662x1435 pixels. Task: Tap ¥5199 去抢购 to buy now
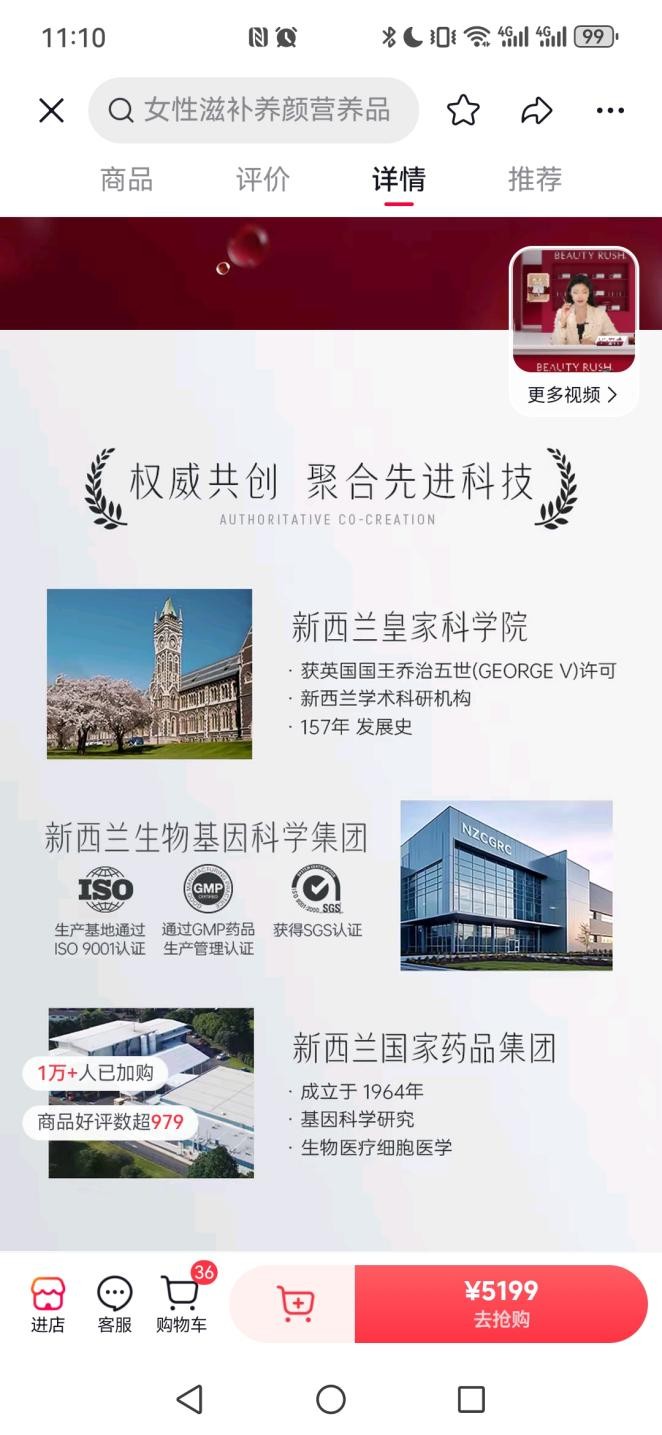pyautogui.click(x=501, y=1304)
